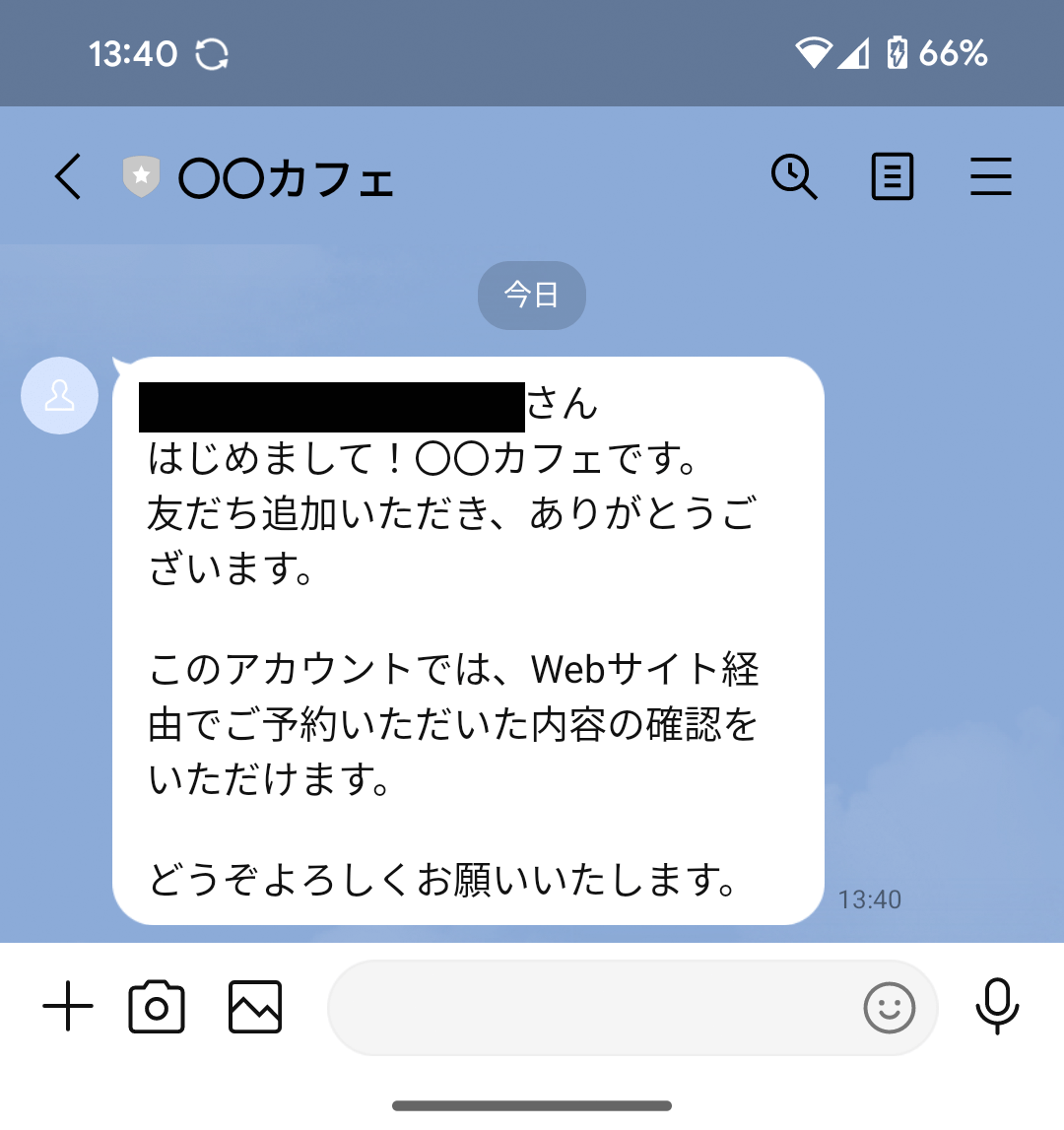Go back from the 〇〇カフェ chat

point(68,178)
